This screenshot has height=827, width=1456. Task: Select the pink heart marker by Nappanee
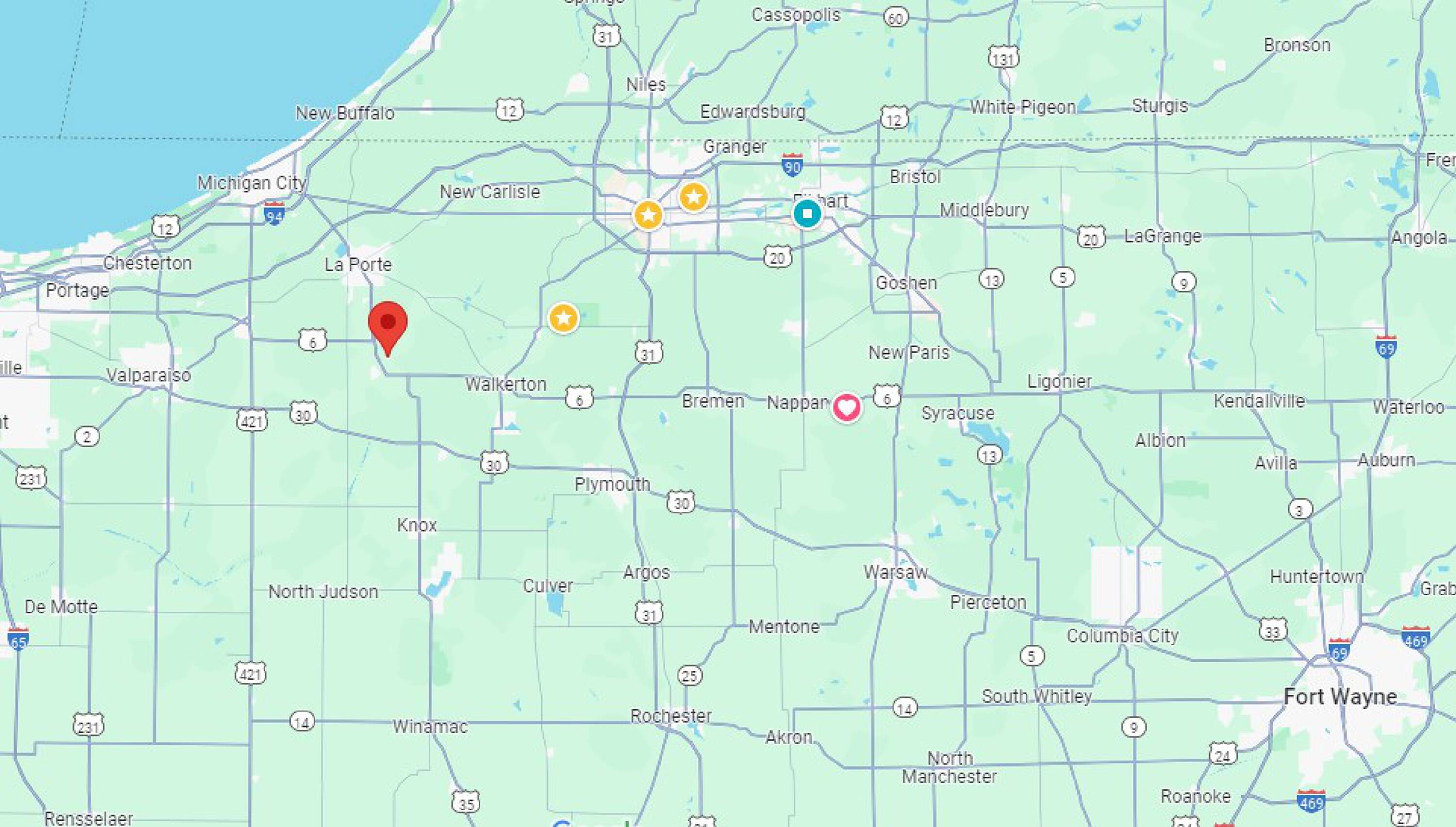(x=847, y=407)
